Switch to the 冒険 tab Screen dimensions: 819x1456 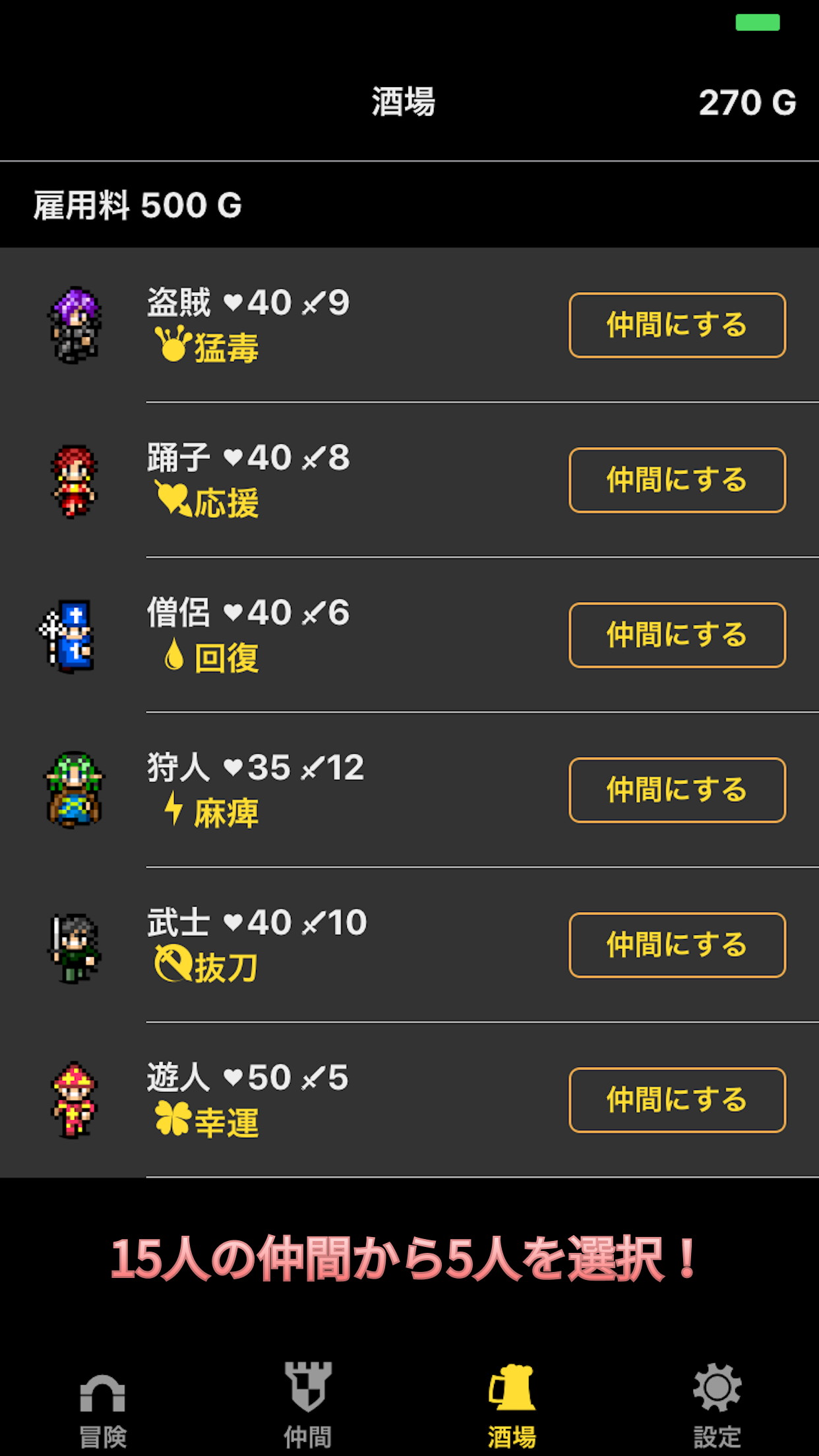point(103,1405)
